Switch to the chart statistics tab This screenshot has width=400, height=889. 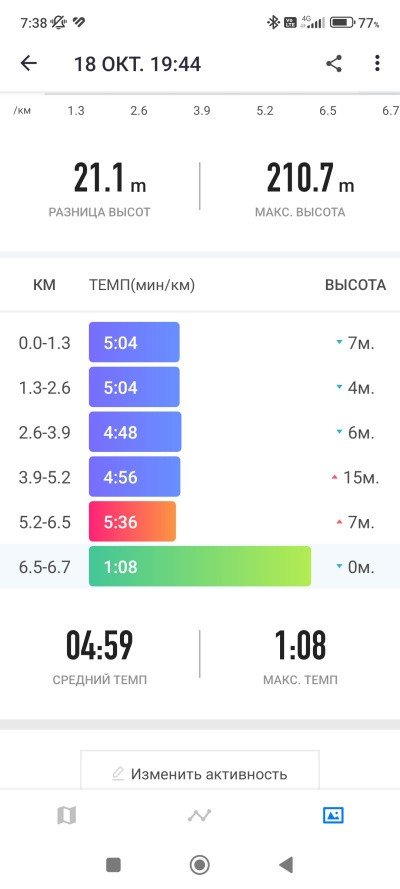[199, 816]
